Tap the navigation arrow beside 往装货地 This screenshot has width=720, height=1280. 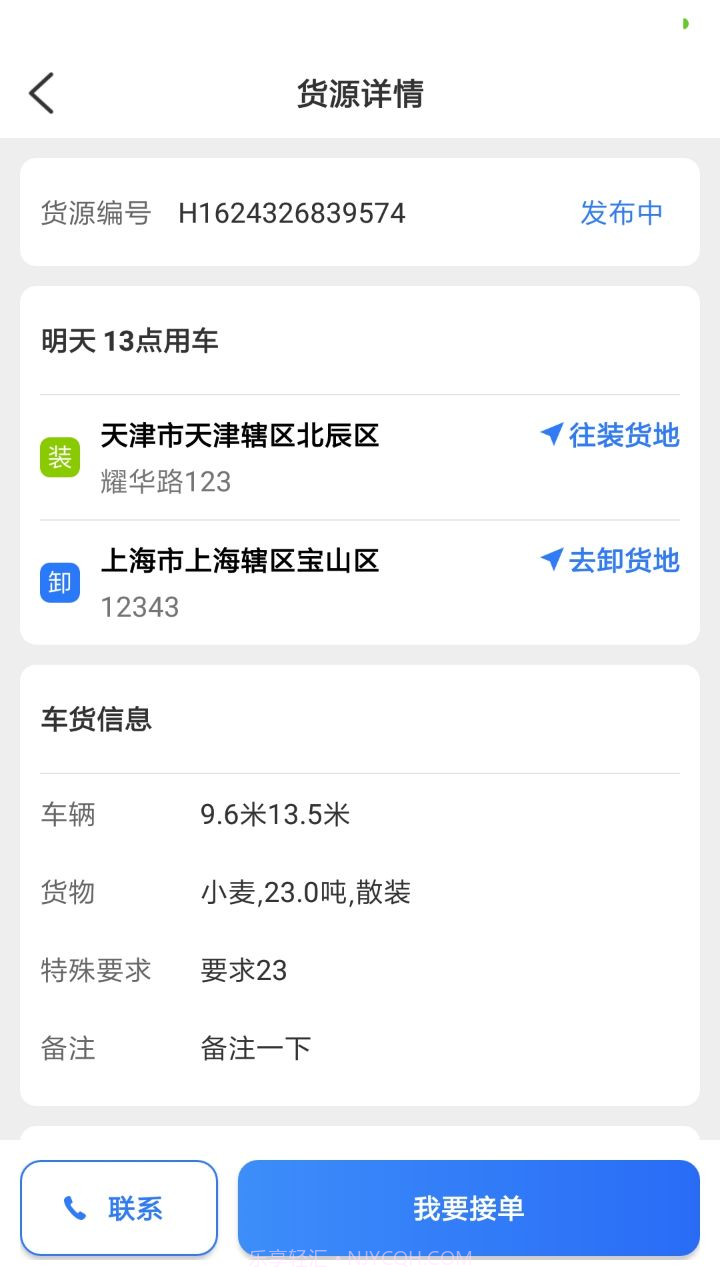point(553,436)
